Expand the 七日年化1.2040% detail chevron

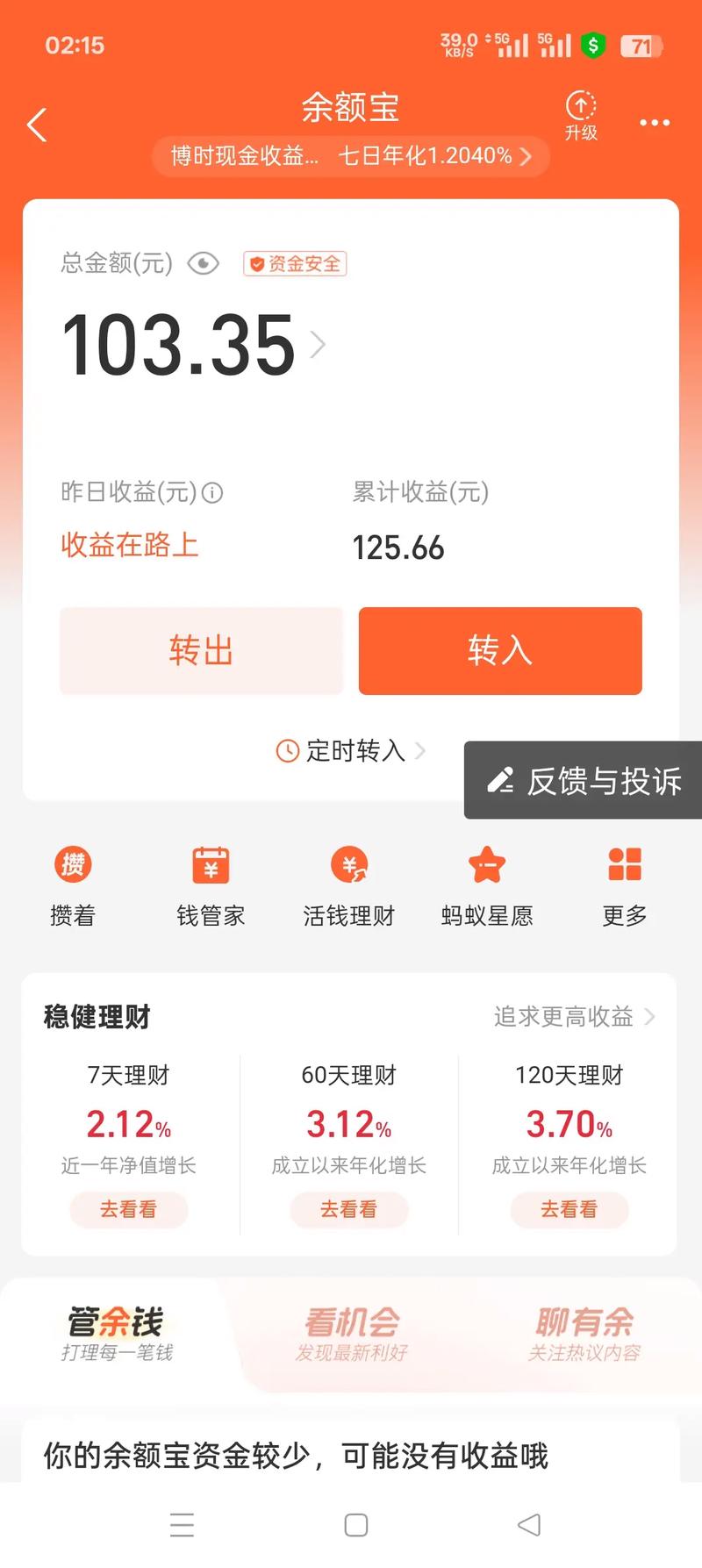[x=526, y=157]
